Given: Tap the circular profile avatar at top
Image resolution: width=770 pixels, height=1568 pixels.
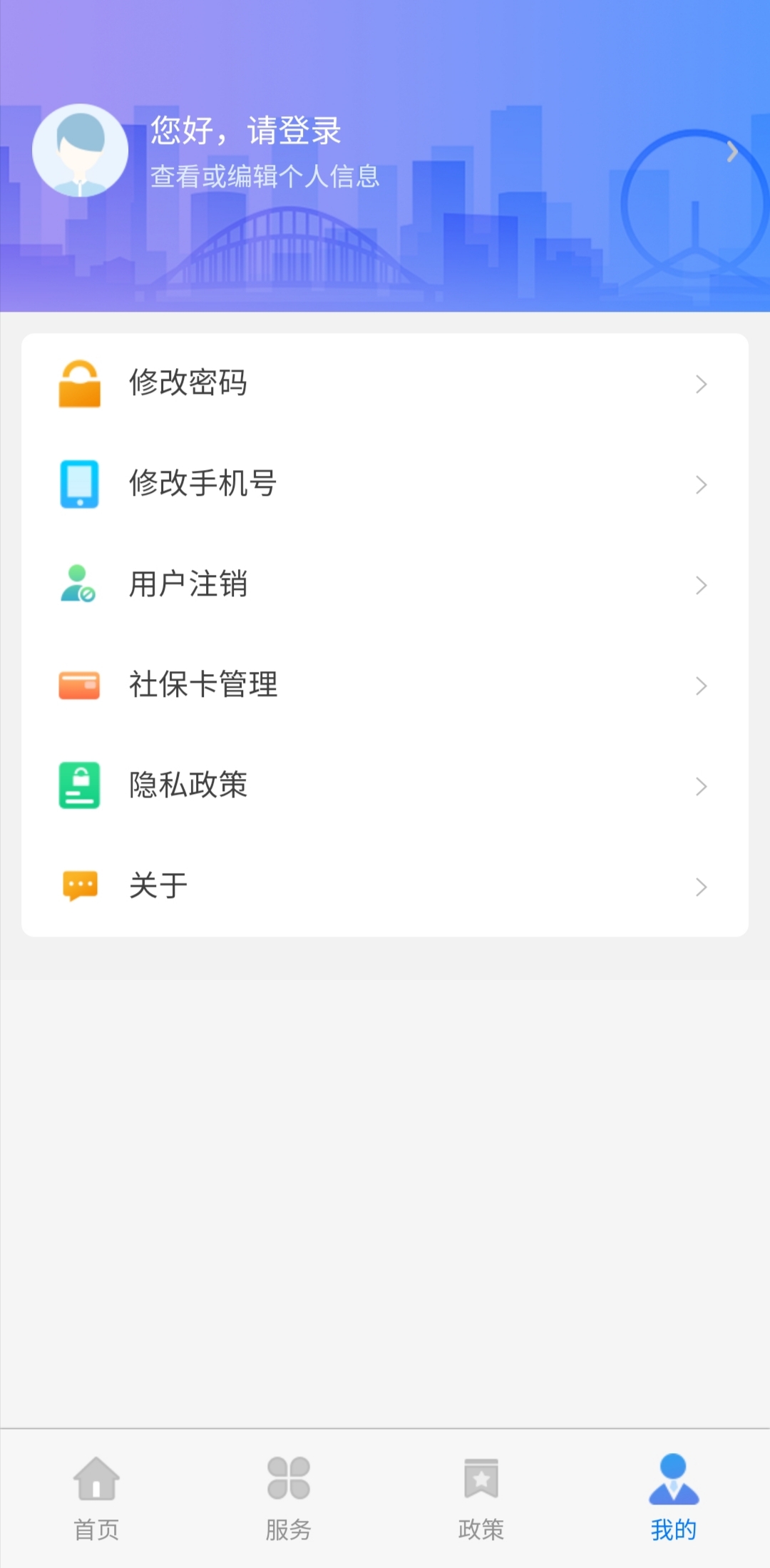Looking at the screenshot, I should click(x=80, y=151).
